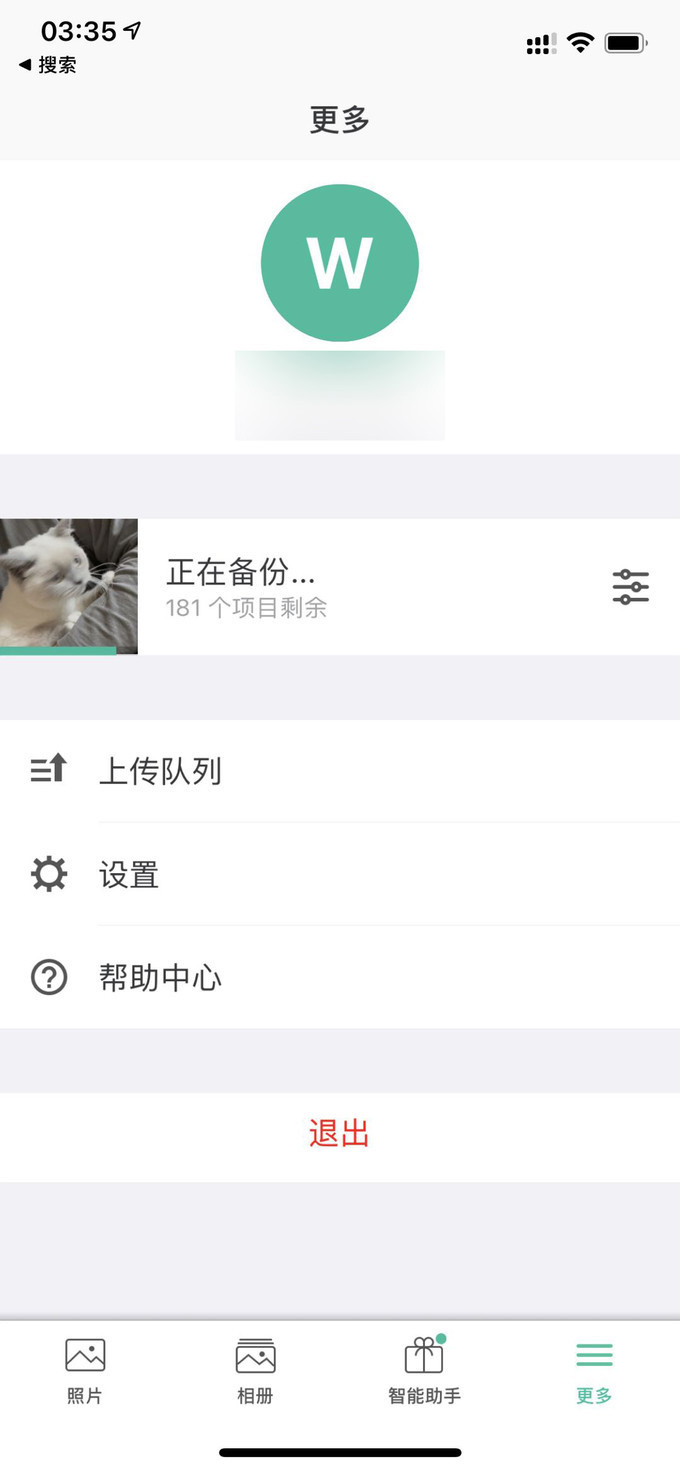Tap the red 退出 logout button
The height and width of the screenshot is (1471, 680).
pyautogui.click(x=339, y=1134)
